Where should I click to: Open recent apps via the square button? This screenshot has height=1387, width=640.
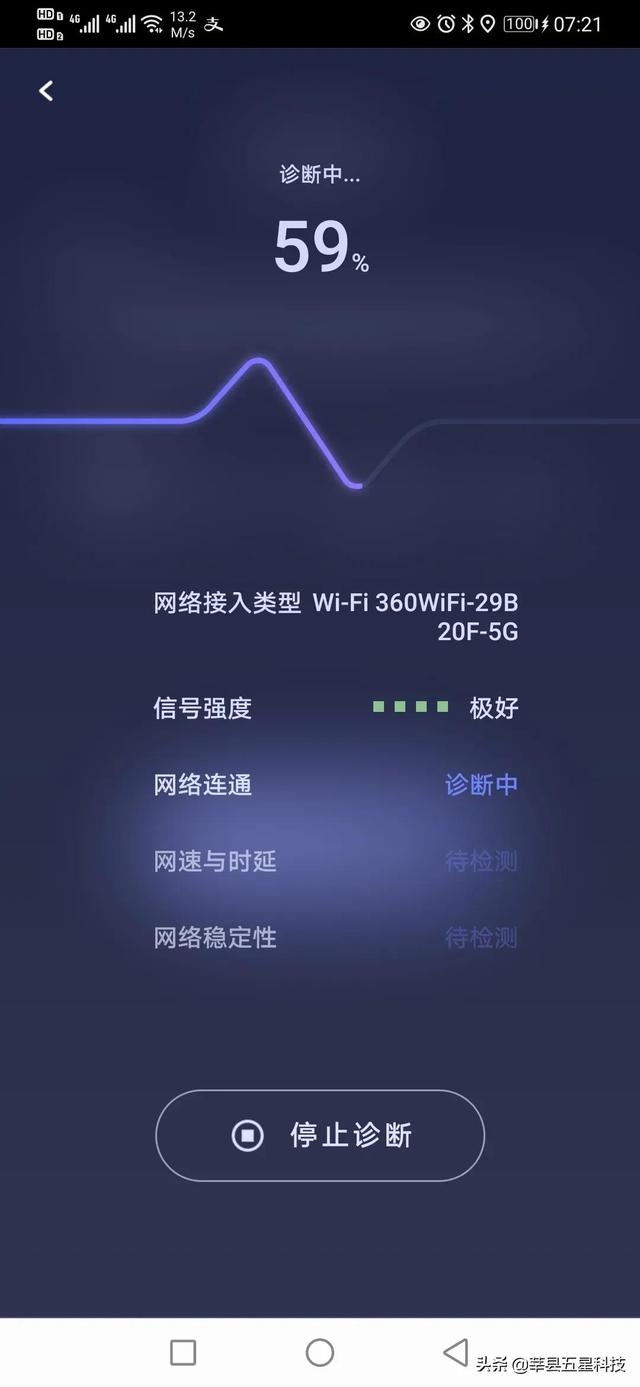(183, 1352)
